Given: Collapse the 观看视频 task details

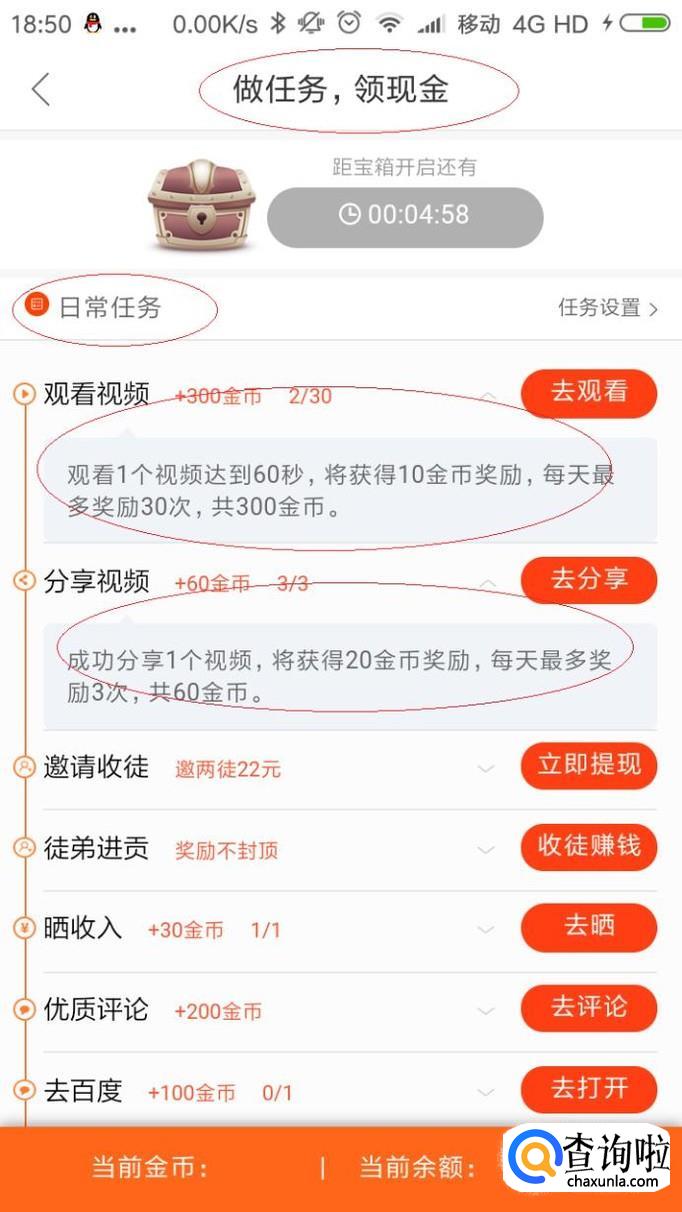Looking at the screenshot, I should pyautogui.click(x=487, y=396).
